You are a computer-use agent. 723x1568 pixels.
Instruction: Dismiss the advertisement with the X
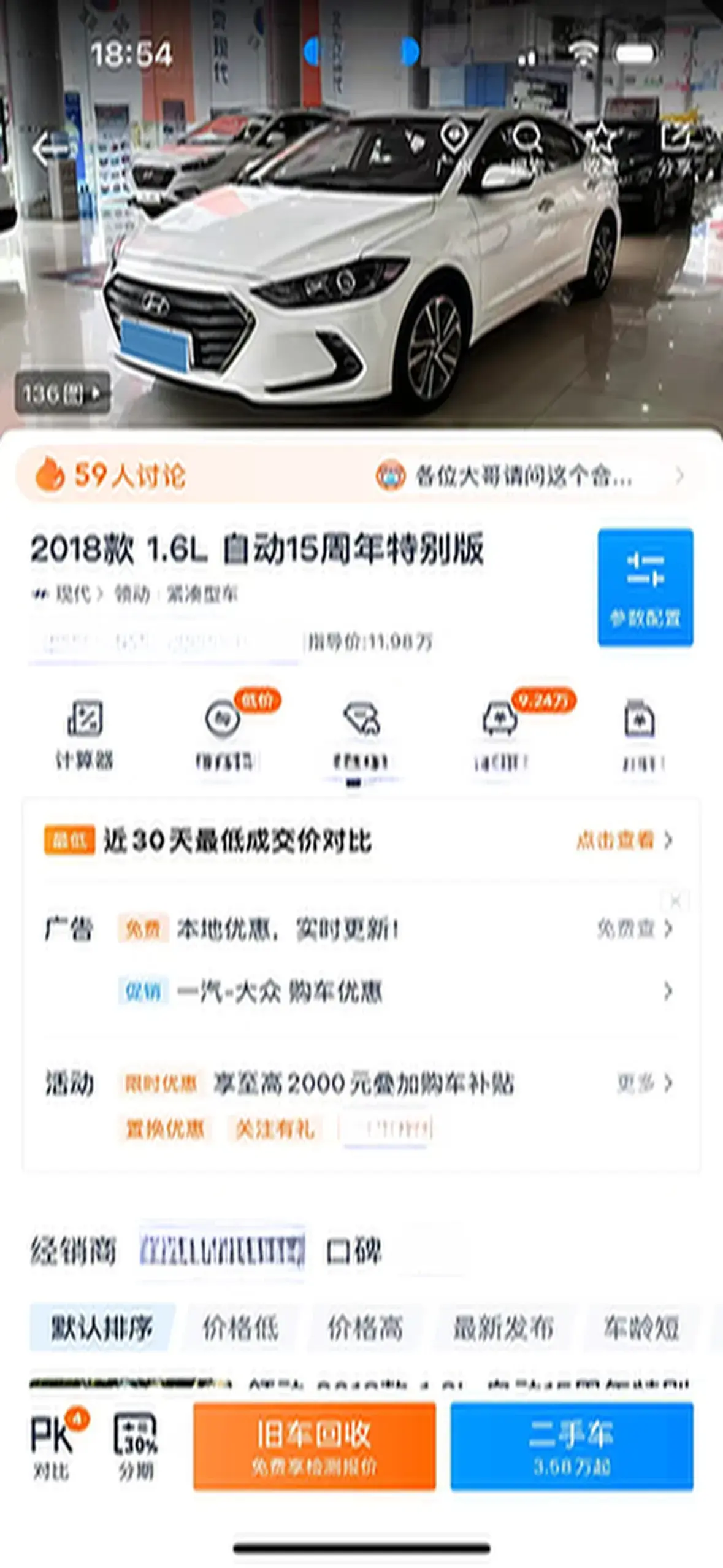tap(675, 901)
